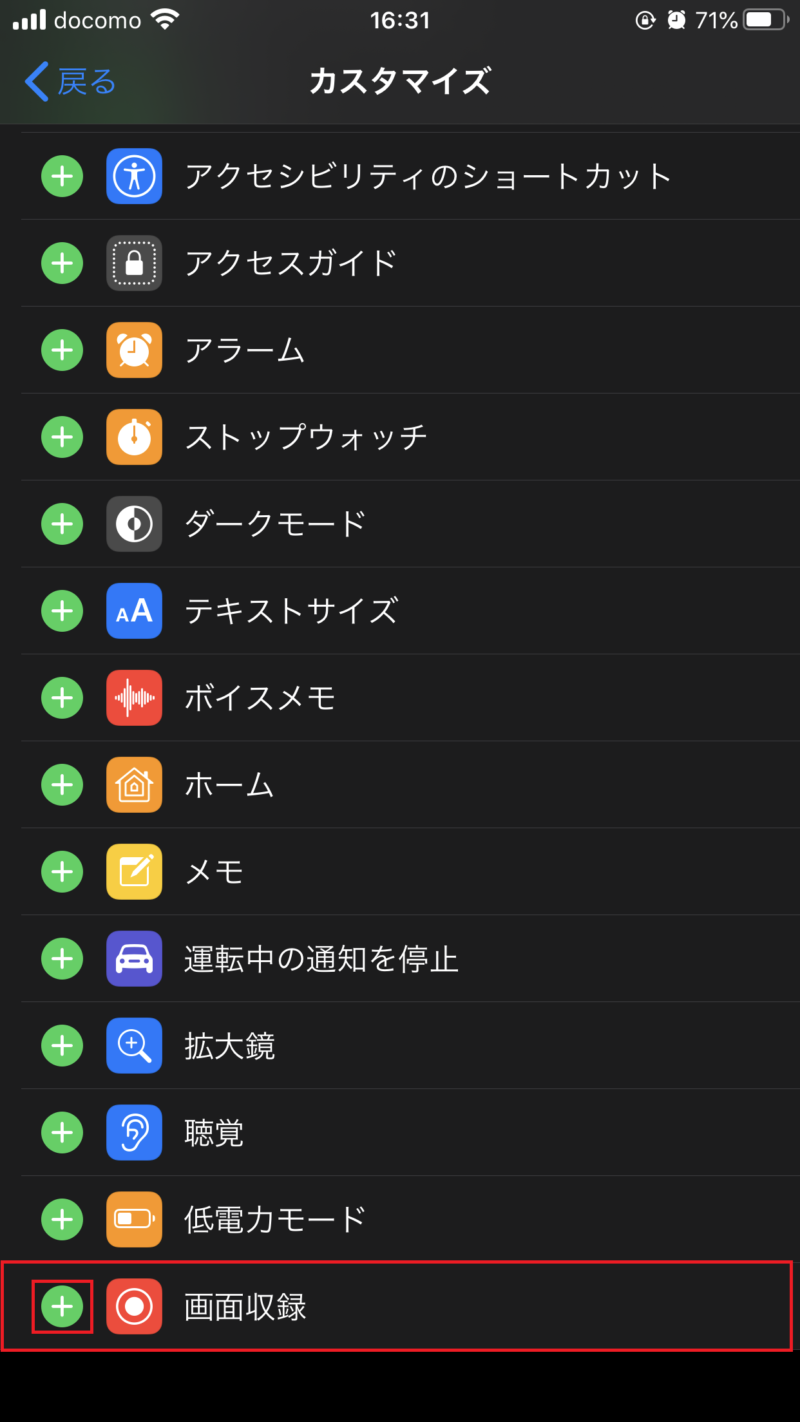The image size is (800, 1422).
Task: Add ダークモード to included controls
Action: [62, 524]
